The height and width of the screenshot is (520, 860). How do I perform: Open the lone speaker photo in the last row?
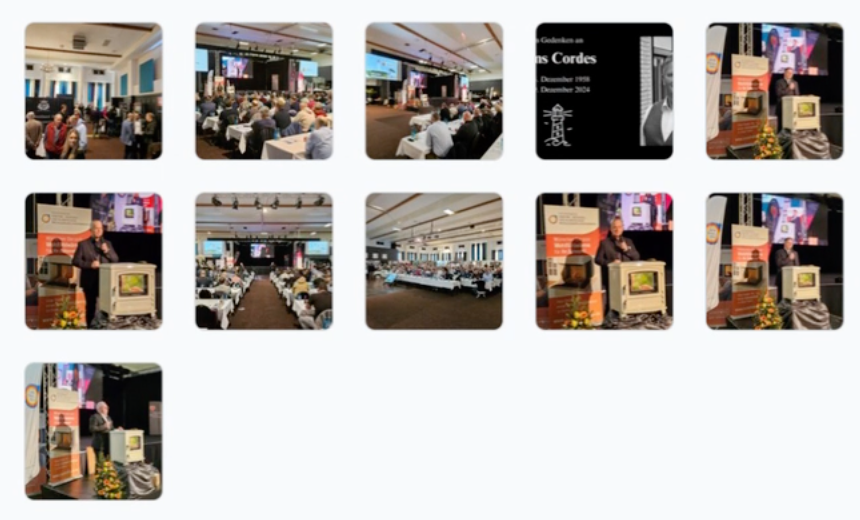[x=93, y=431]
